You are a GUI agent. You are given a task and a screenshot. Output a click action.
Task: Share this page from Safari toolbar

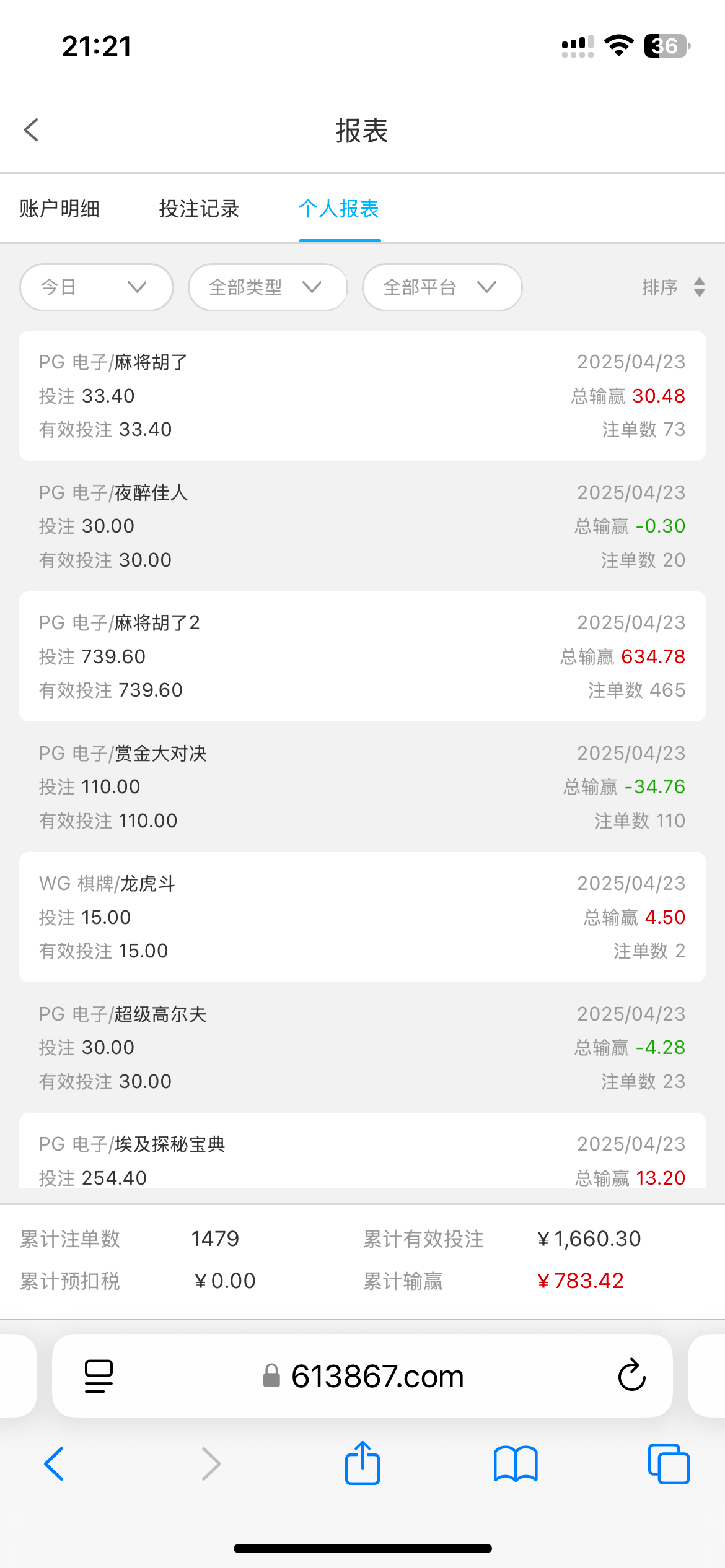362,1464
